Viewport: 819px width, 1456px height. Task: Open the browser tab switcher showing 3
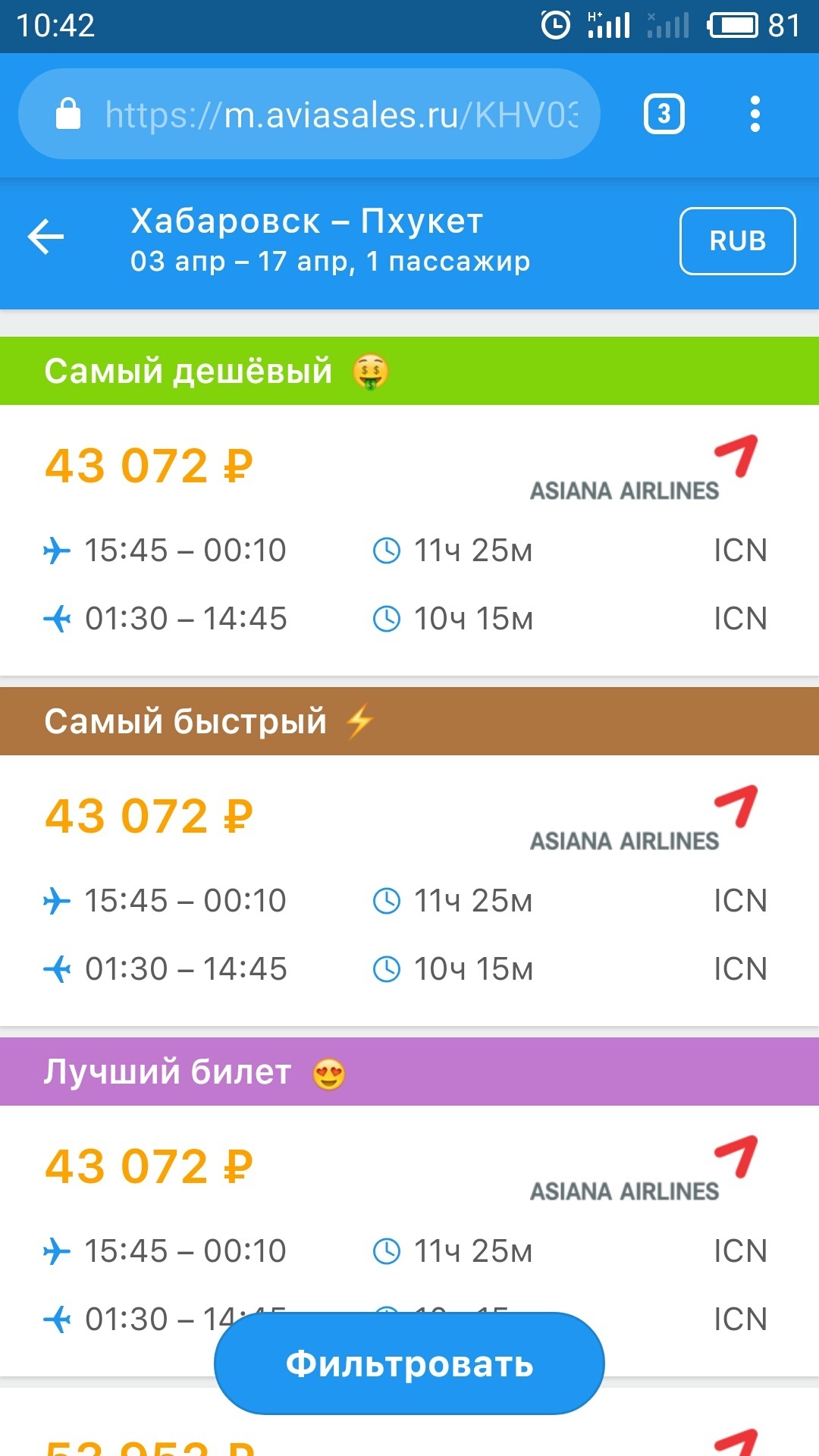[664, 115]
